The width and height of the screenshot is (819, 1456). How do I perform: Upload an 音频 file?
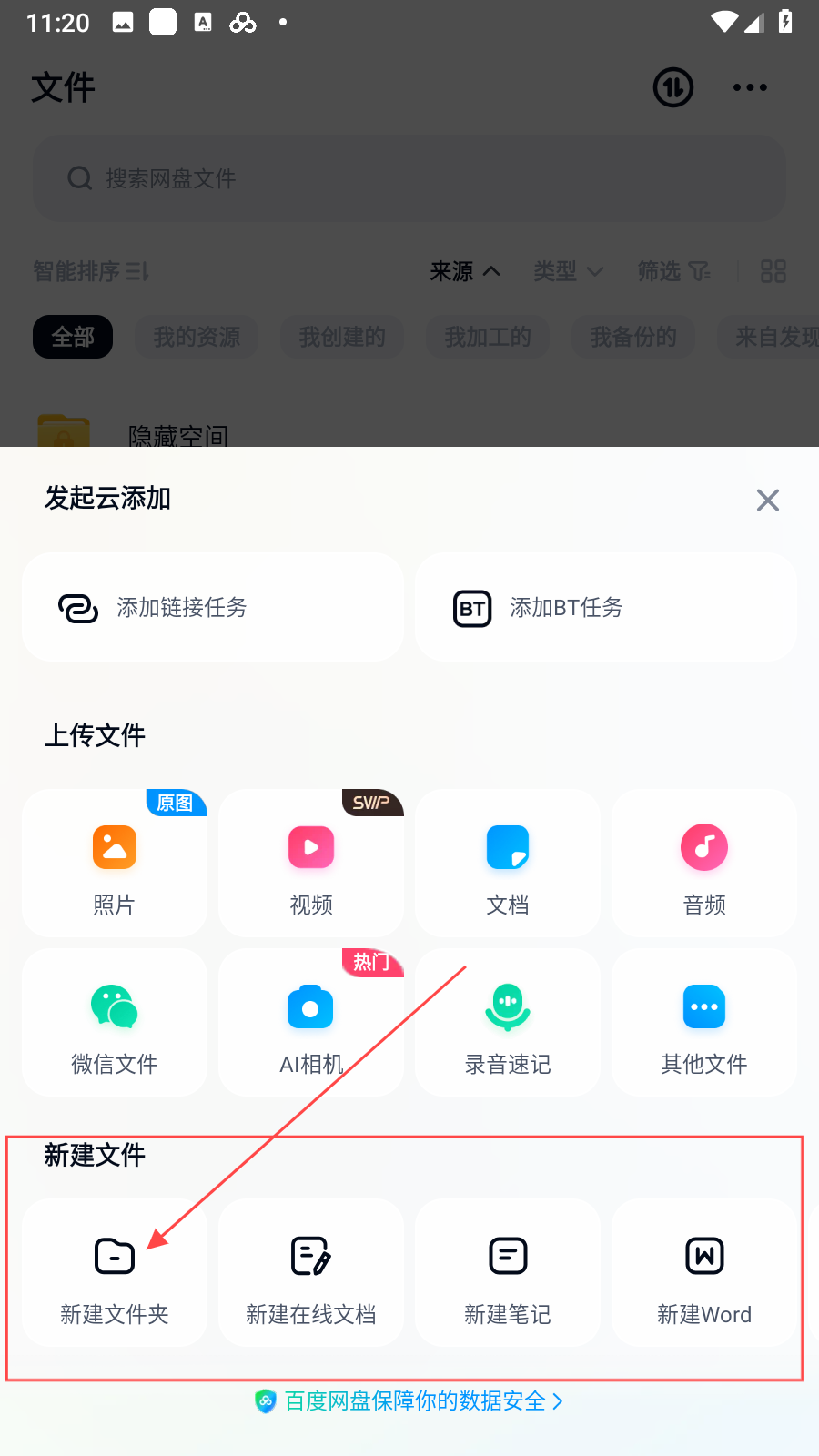pyautogui.click(x=704, y=864)
